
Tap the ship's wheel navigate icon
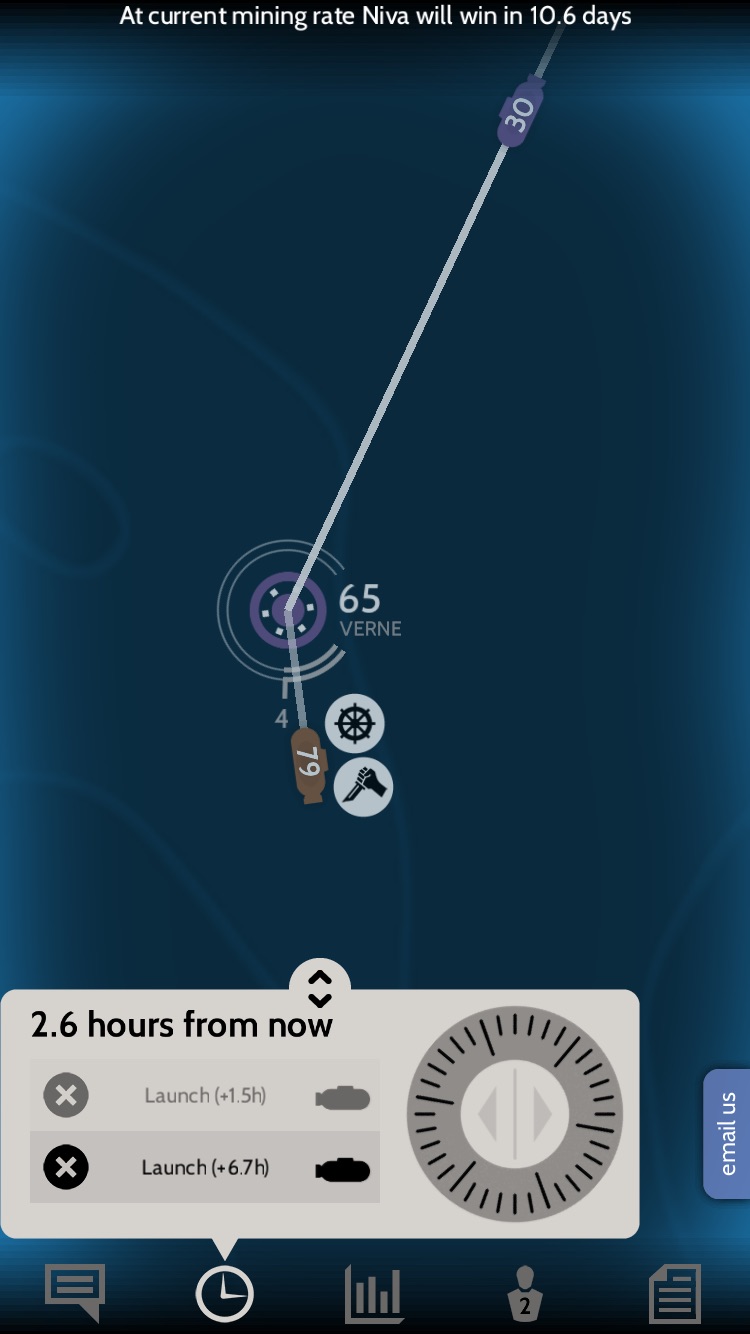355,723
